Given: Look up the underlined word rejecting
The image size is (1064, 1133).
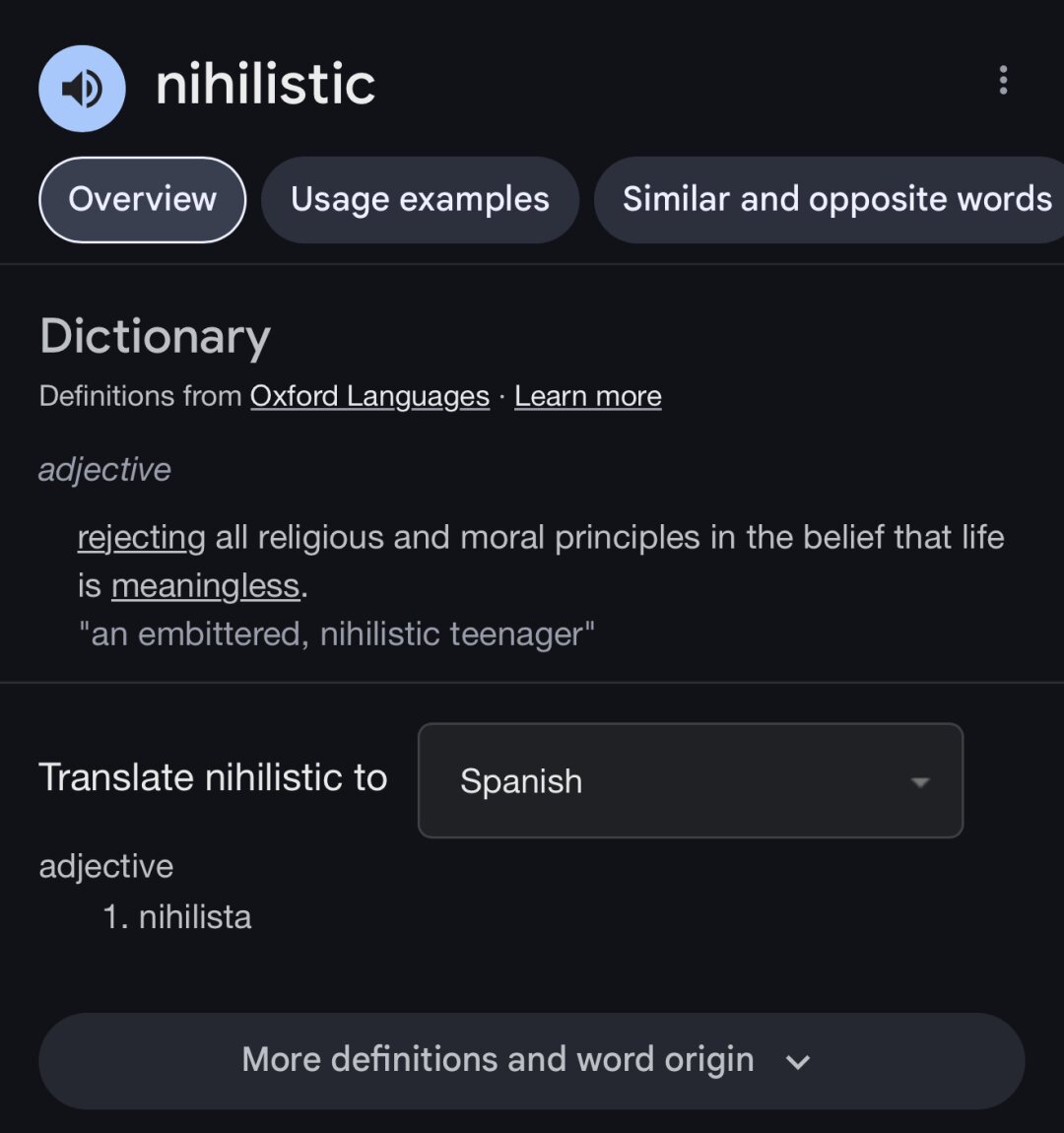Looking at the screenshot, I should click(141, 538).
